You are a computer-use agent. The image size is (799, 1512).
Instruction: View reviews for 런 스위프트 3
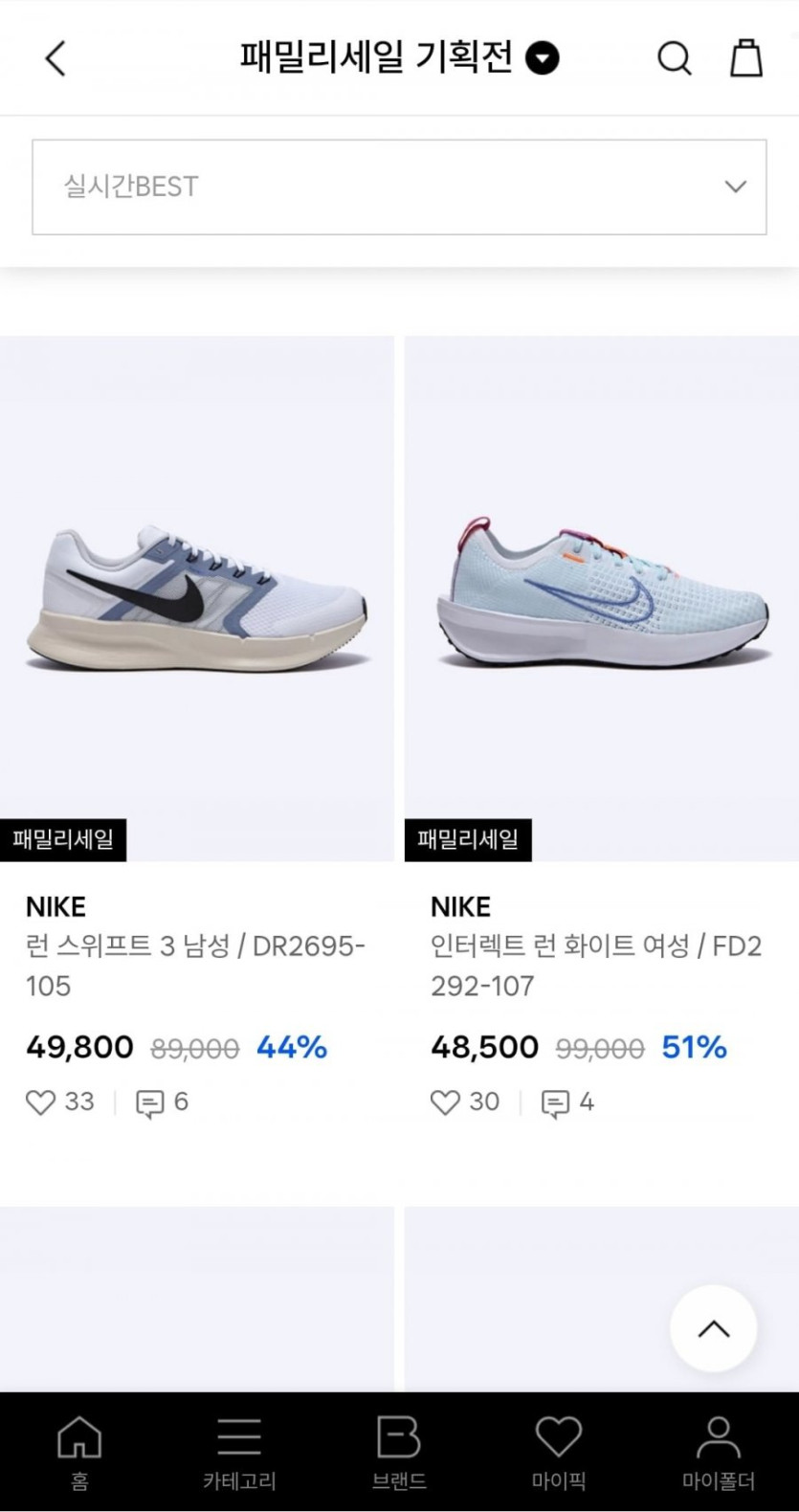[150, 1103]
